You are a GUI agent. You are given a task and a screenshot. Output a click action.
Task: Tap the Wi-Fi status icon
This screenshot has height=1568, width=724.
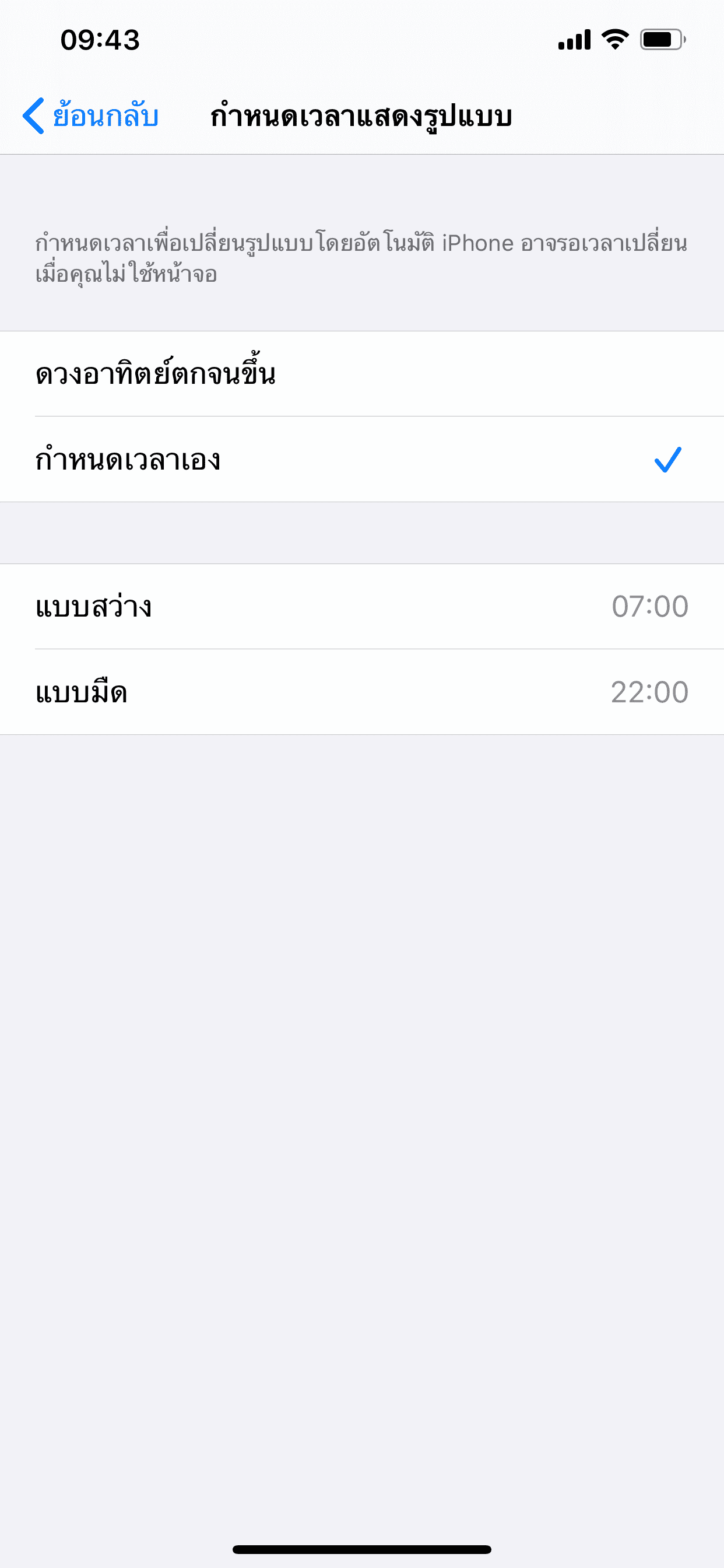pos(613,38)
